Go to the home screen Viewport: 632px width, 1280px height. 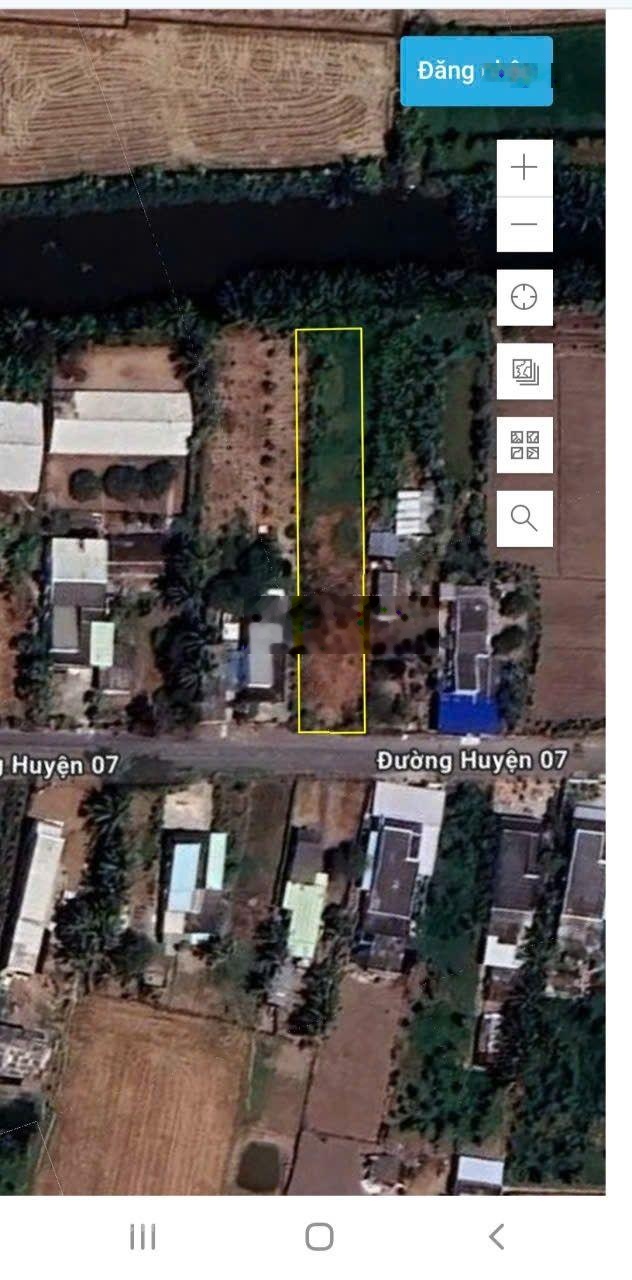tap(319, 1236)
